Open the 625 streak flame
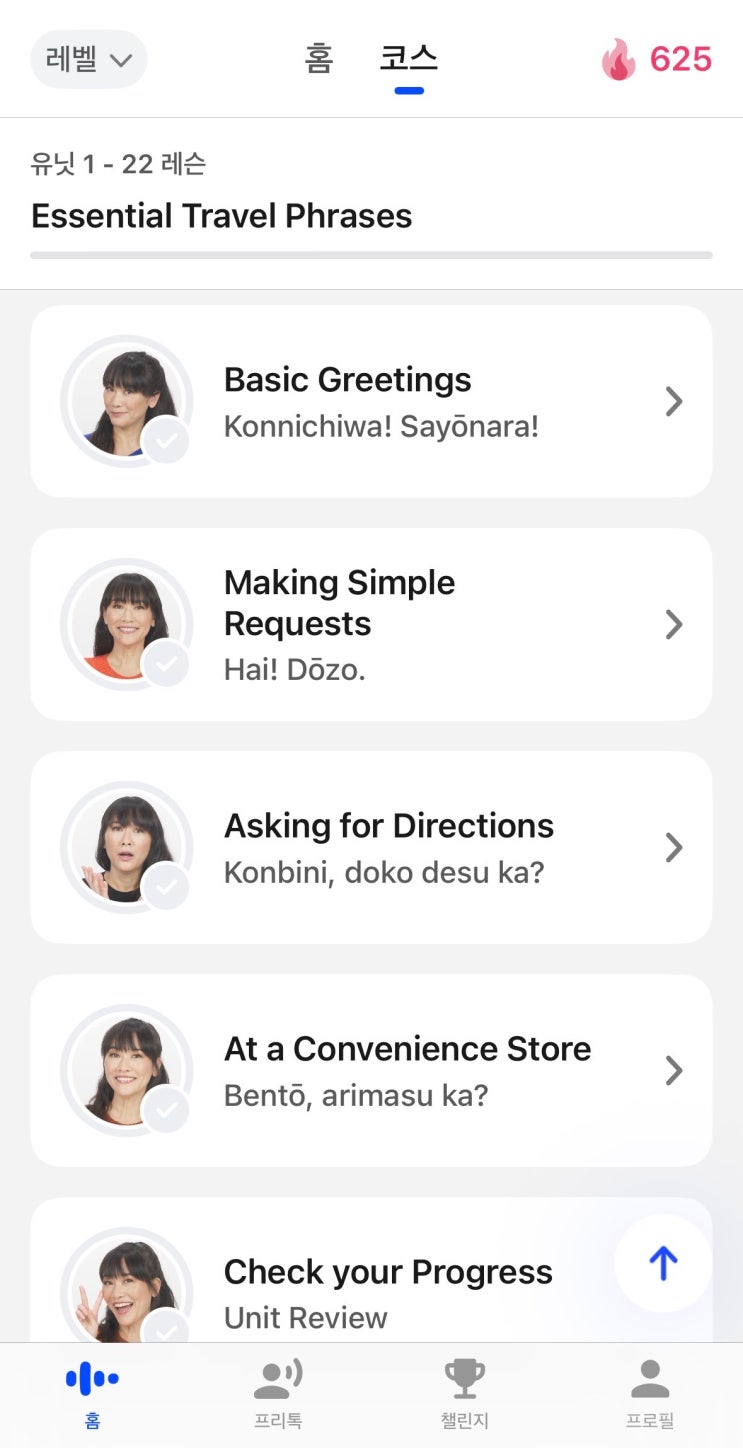This screenshot has width=743, height=1448. (656, 60)
